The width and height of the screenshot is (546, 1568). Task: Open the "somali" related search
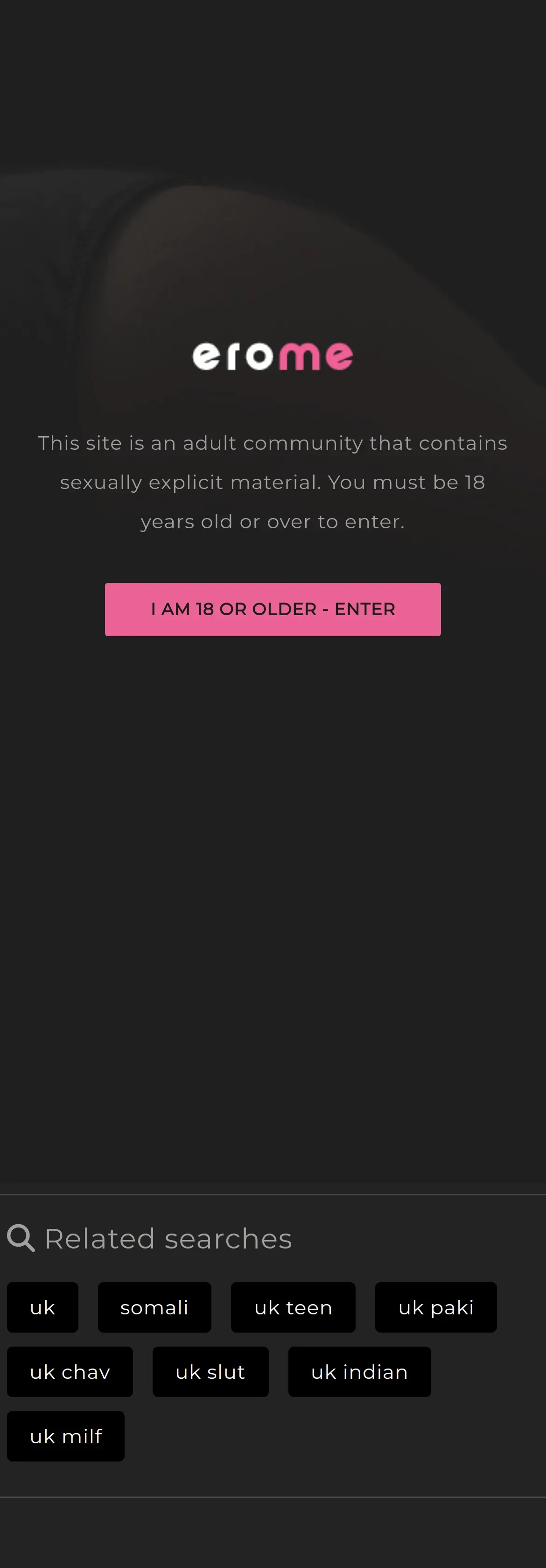tap(154, 1307)
